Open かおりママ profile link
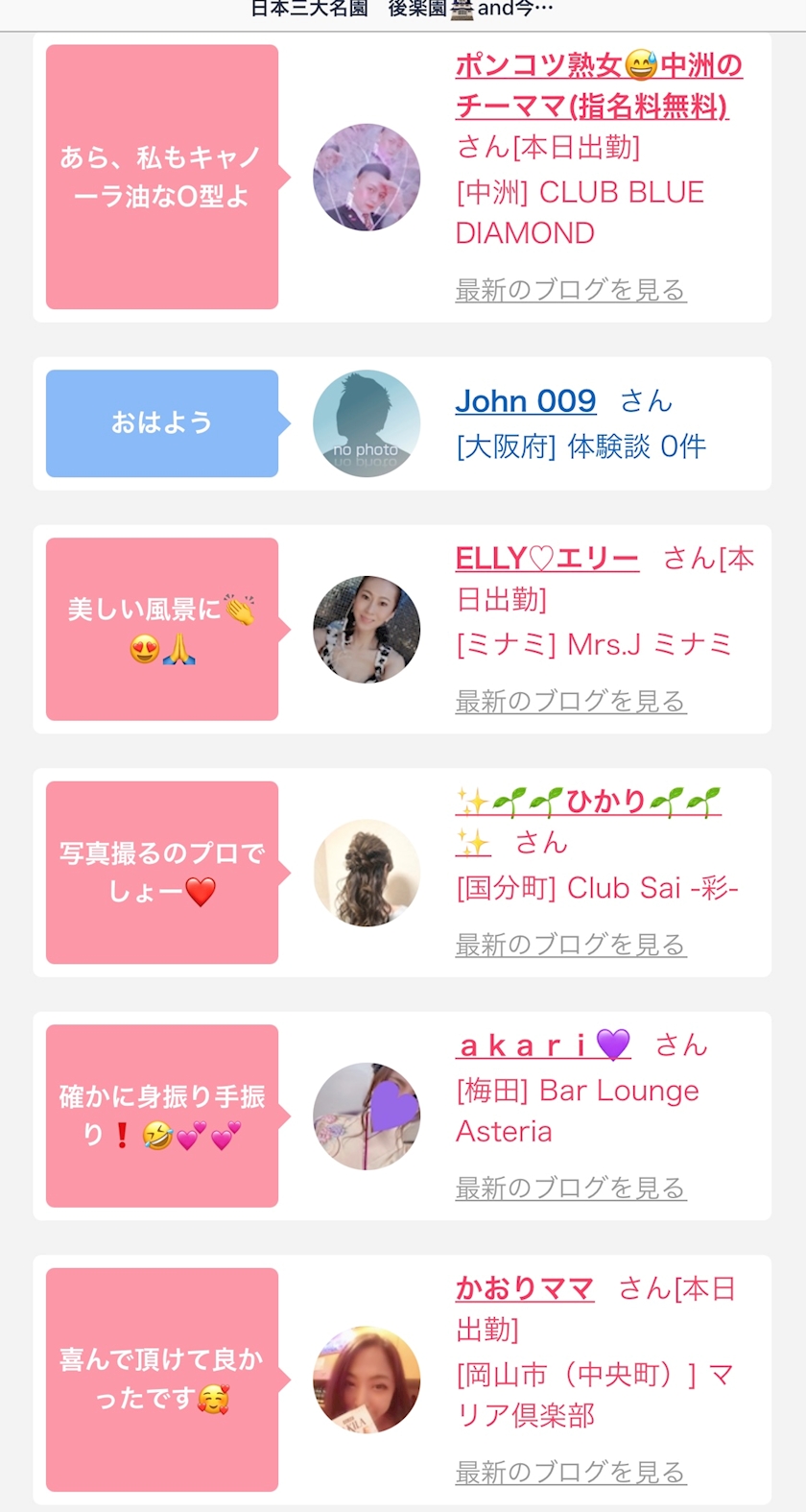This screenshot has height=1512, width=806. [525, 1288]
